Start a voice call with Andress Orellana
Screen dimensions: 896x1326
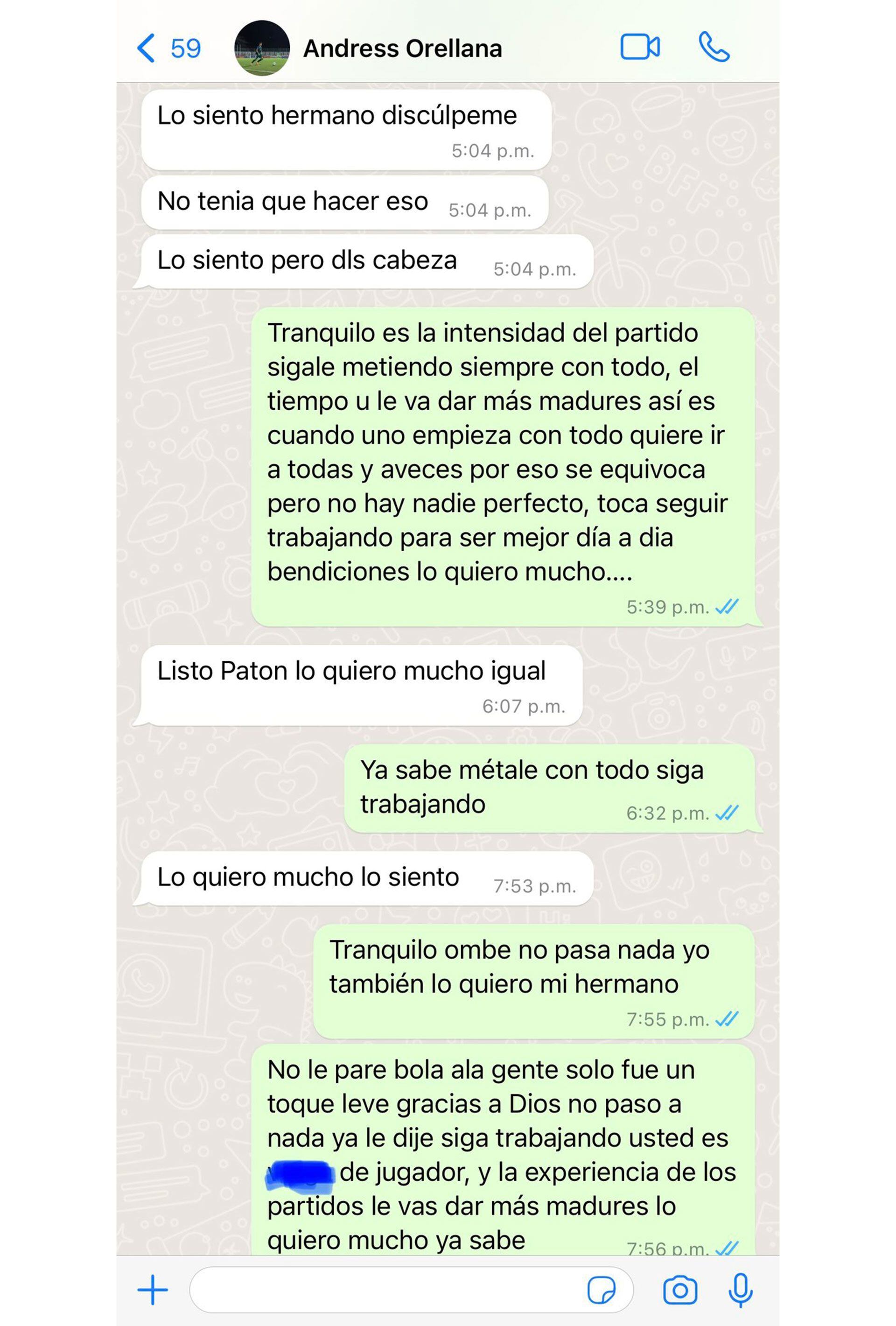tap(714, 47)
